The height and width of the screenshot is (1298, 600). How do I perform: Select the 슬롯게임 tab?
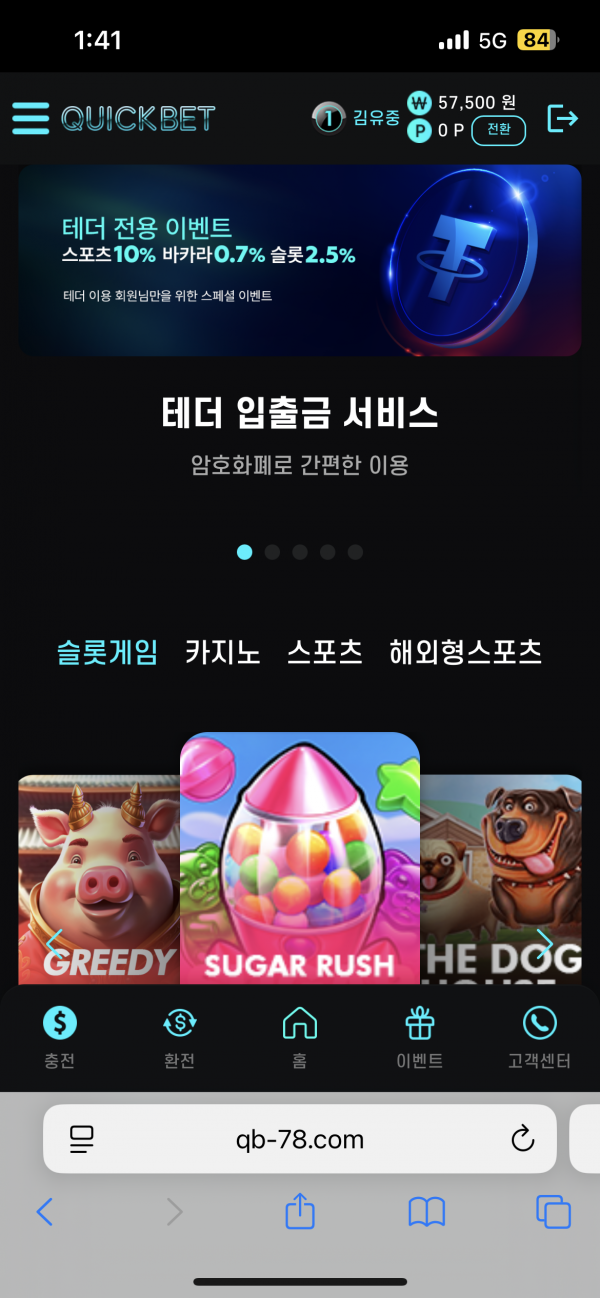[x=107, y=653]
